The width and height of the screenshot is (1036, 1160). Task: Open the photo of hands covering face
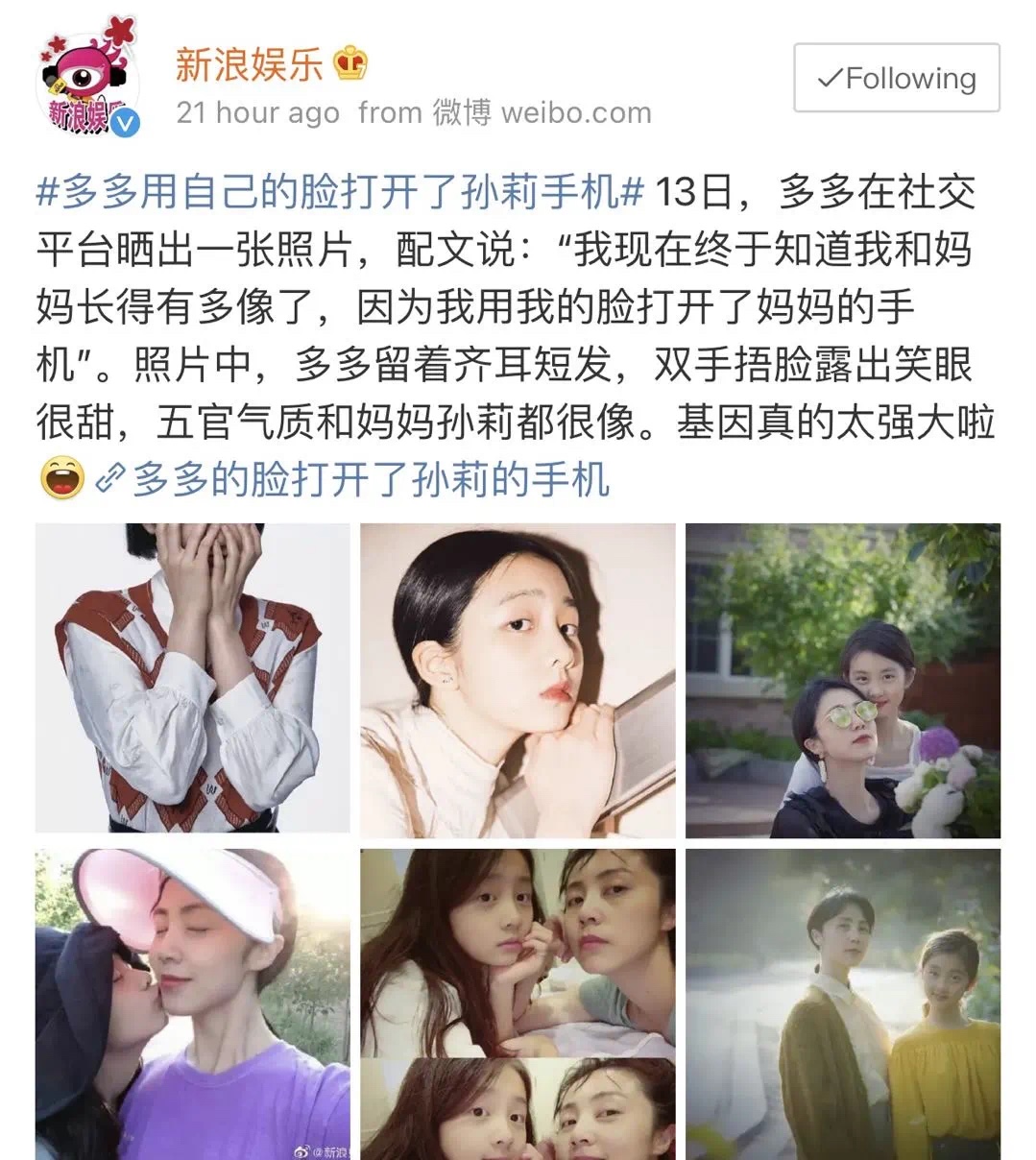point(192,678)
